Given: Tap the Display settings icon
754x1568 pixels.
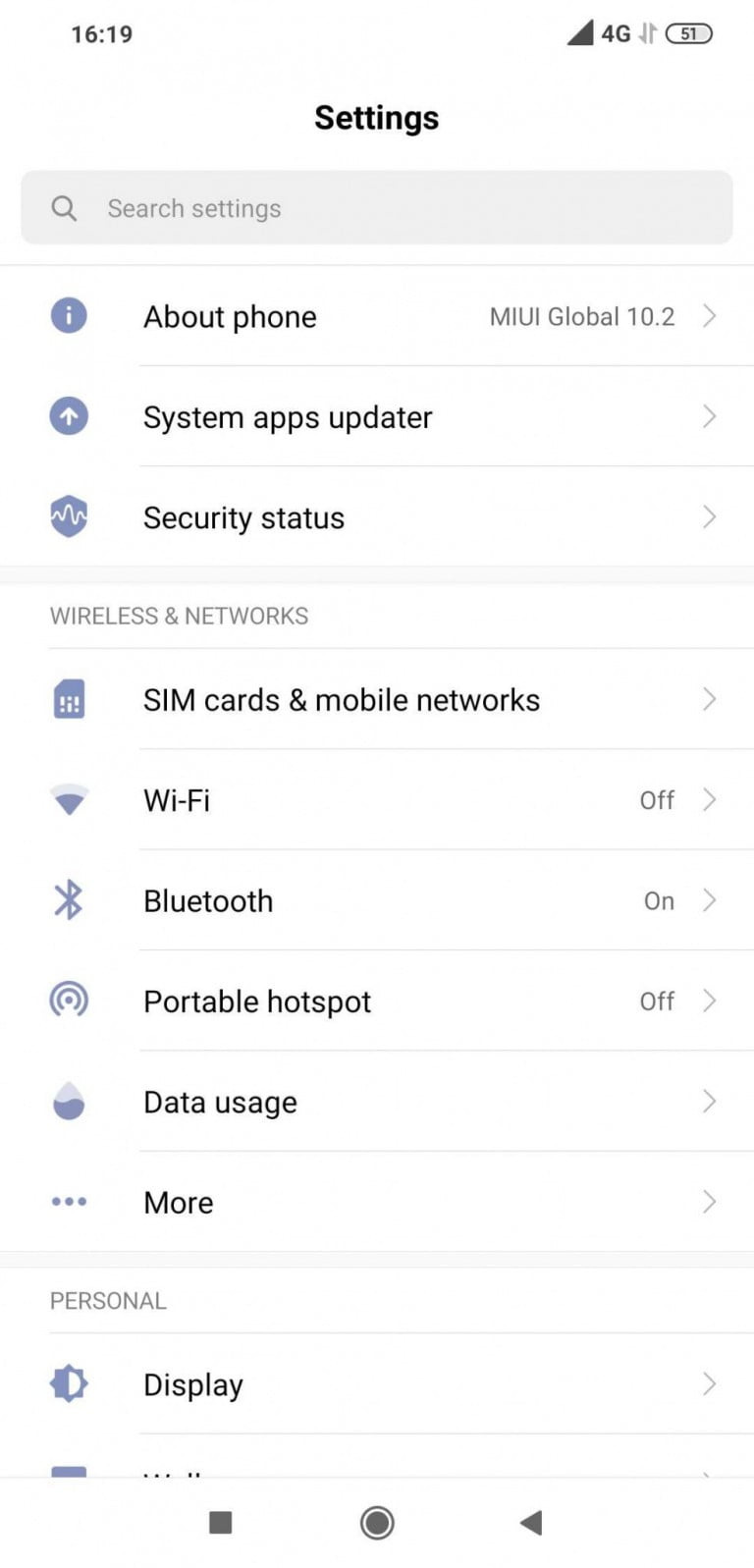Looking at the screenshot, I should (68, 1382).
